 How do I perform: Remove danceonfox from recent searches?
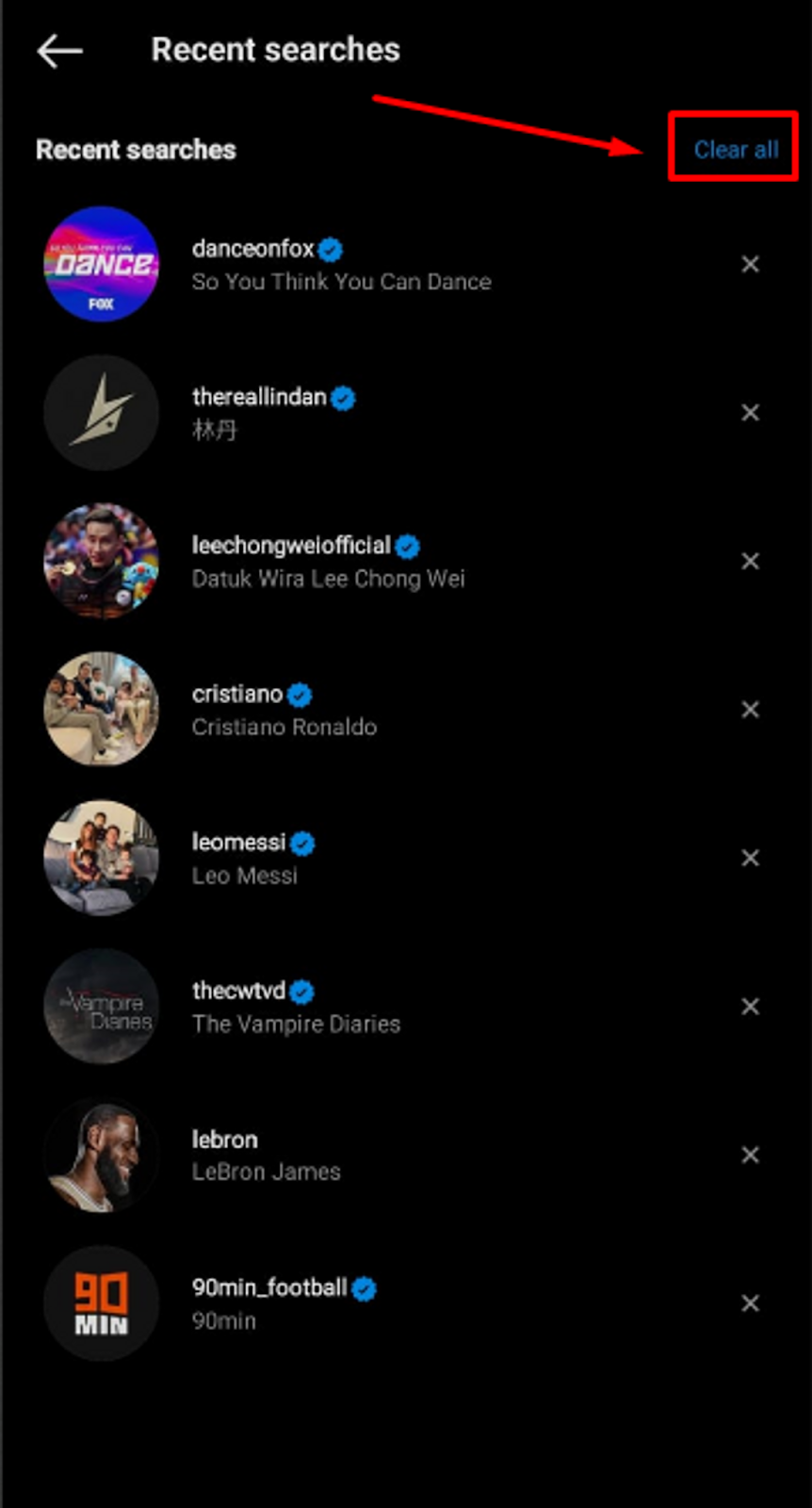coord(750,265)
